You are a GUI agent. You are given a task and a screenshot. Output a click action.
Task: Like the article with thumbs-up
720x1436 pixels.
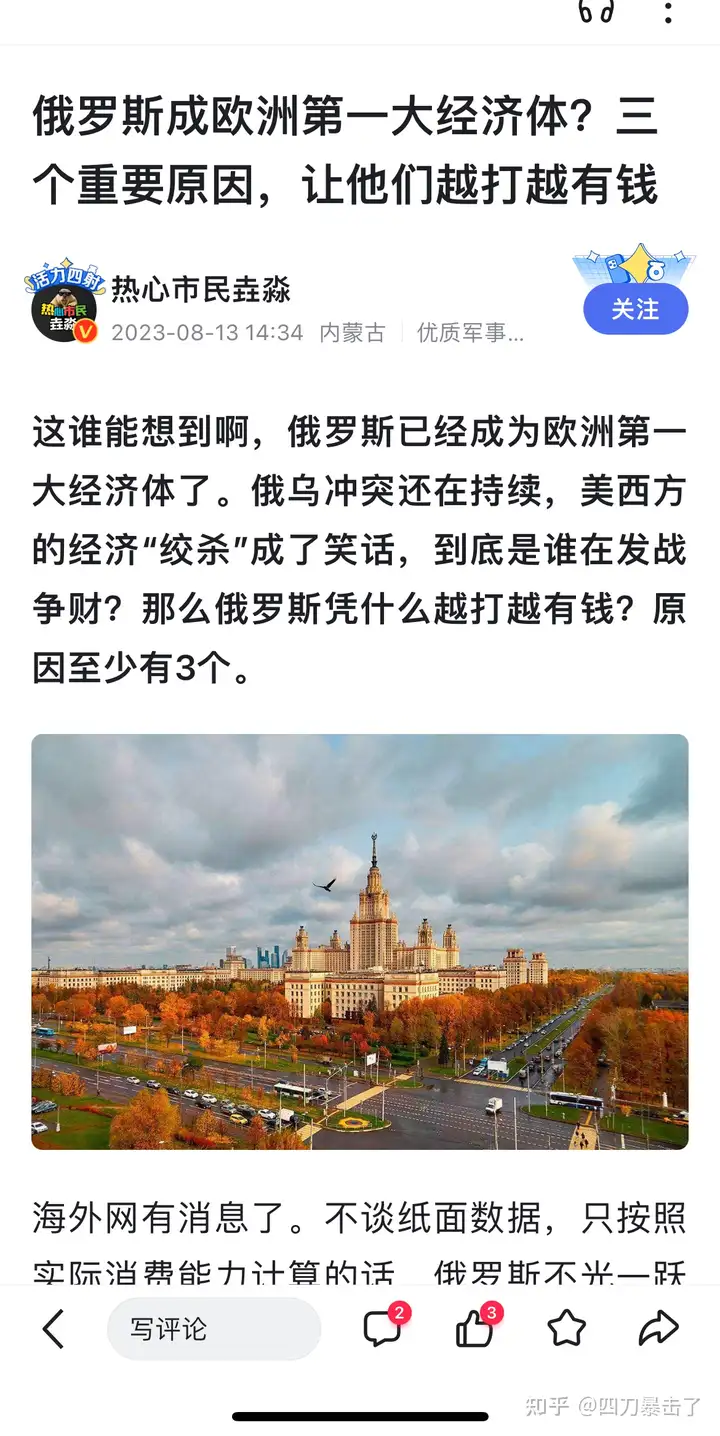477,1327
